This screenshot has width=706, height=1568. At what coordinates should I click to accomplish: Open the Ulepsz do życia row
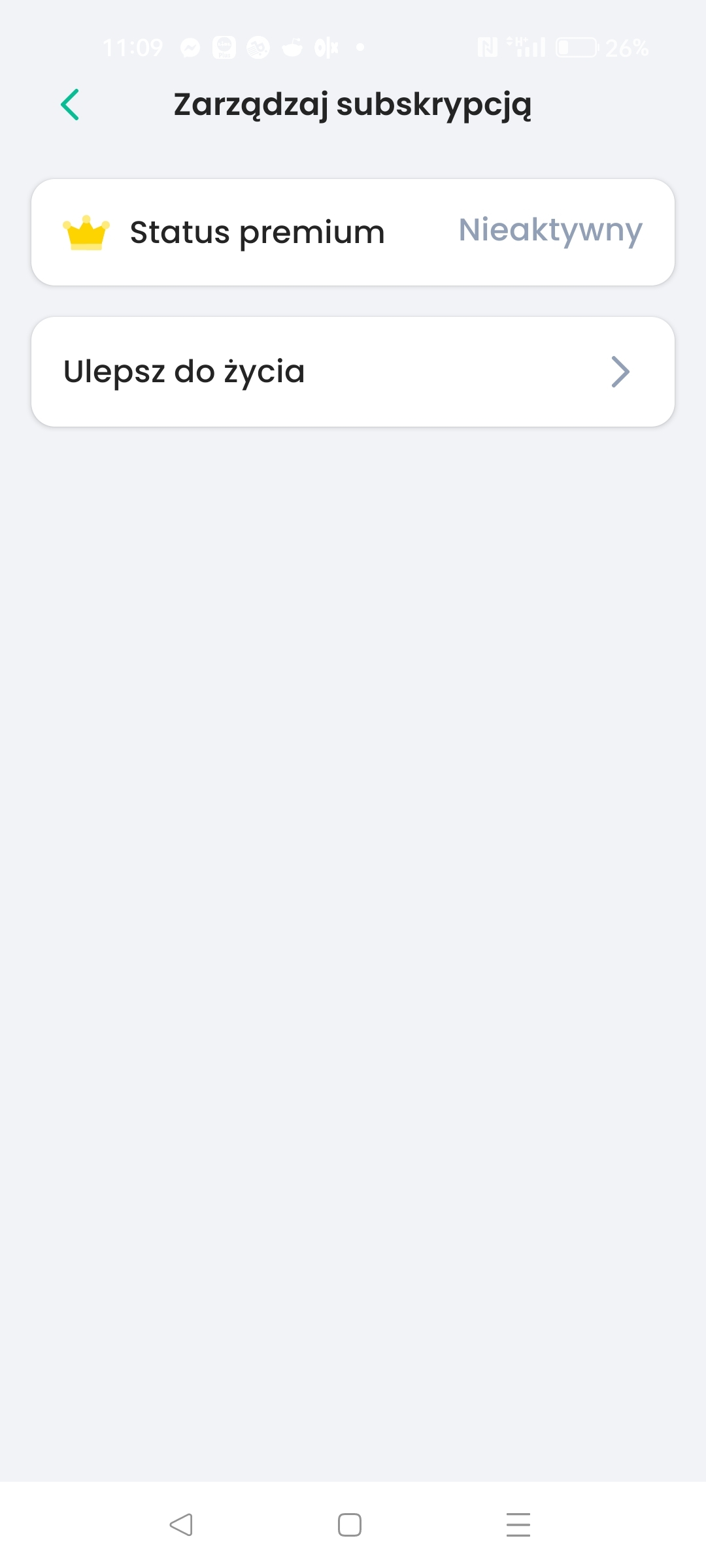[x=353, y=372]
